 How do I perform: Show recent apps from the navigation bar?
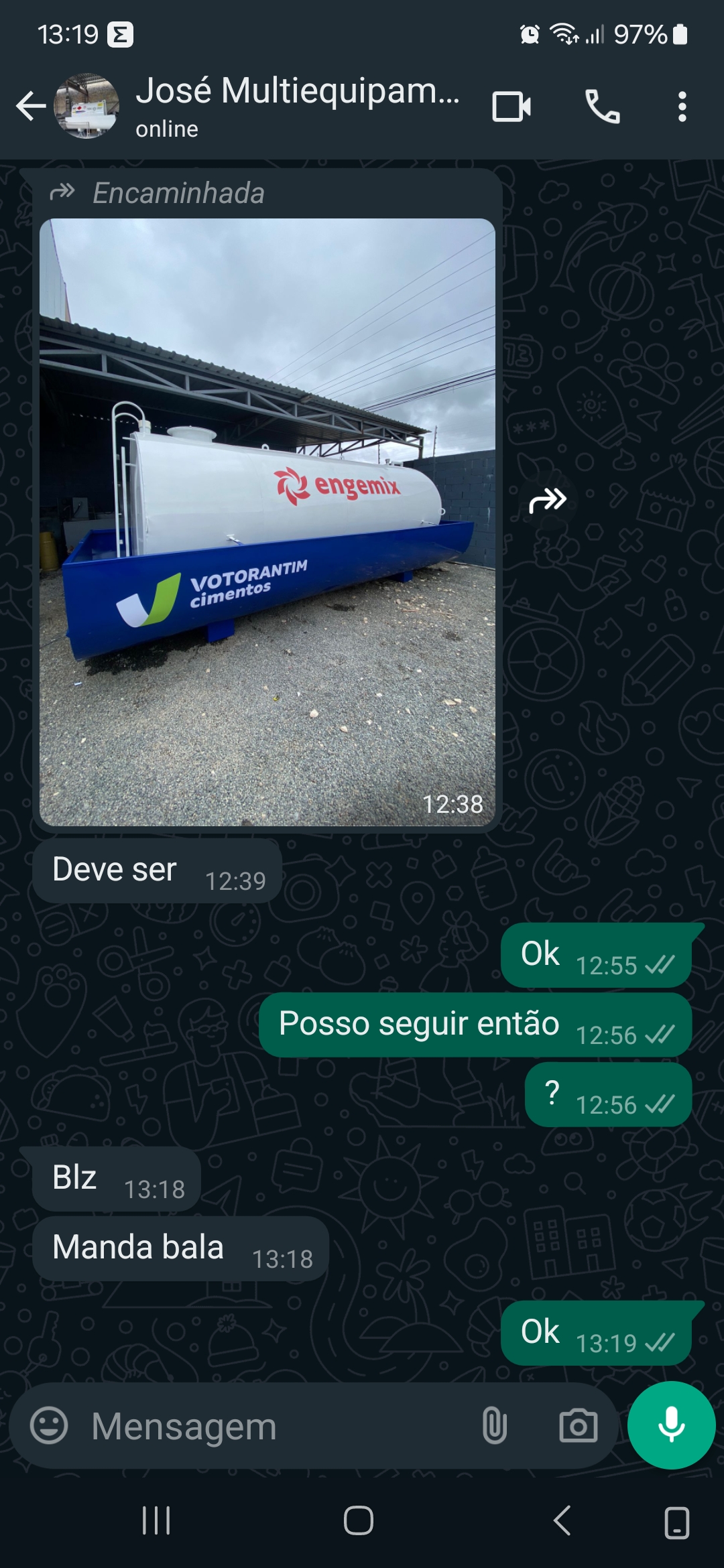tap(156, 1520)
